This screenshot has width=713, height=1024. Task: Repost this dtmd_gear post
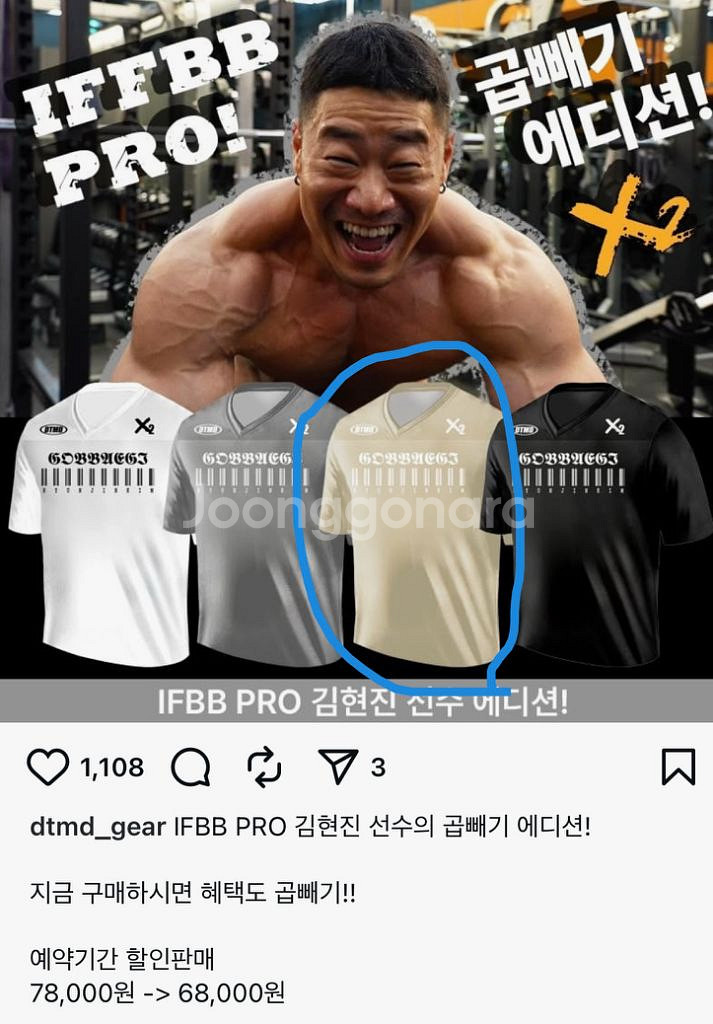265,768
